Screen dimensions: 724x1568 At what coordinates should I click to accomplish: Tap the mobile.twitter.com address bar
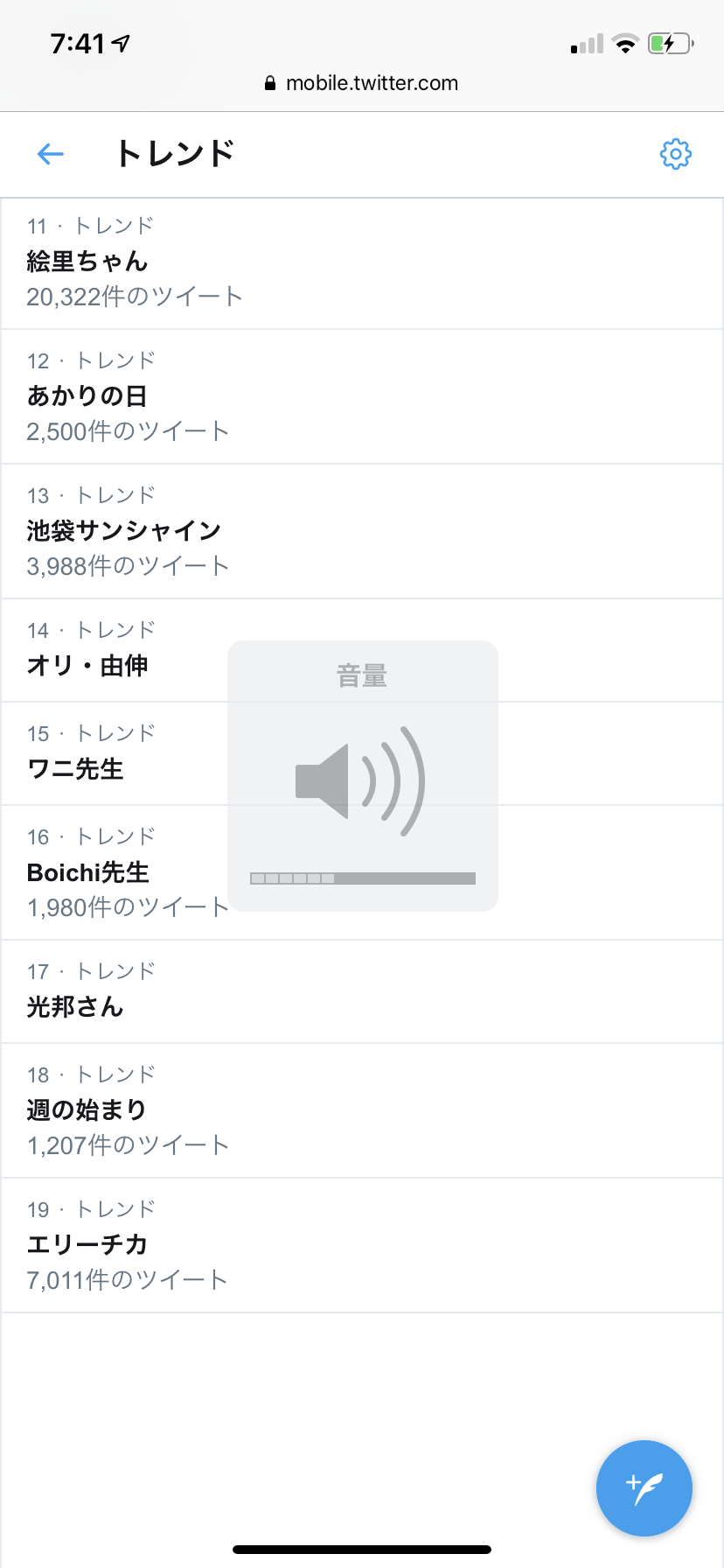362,83
